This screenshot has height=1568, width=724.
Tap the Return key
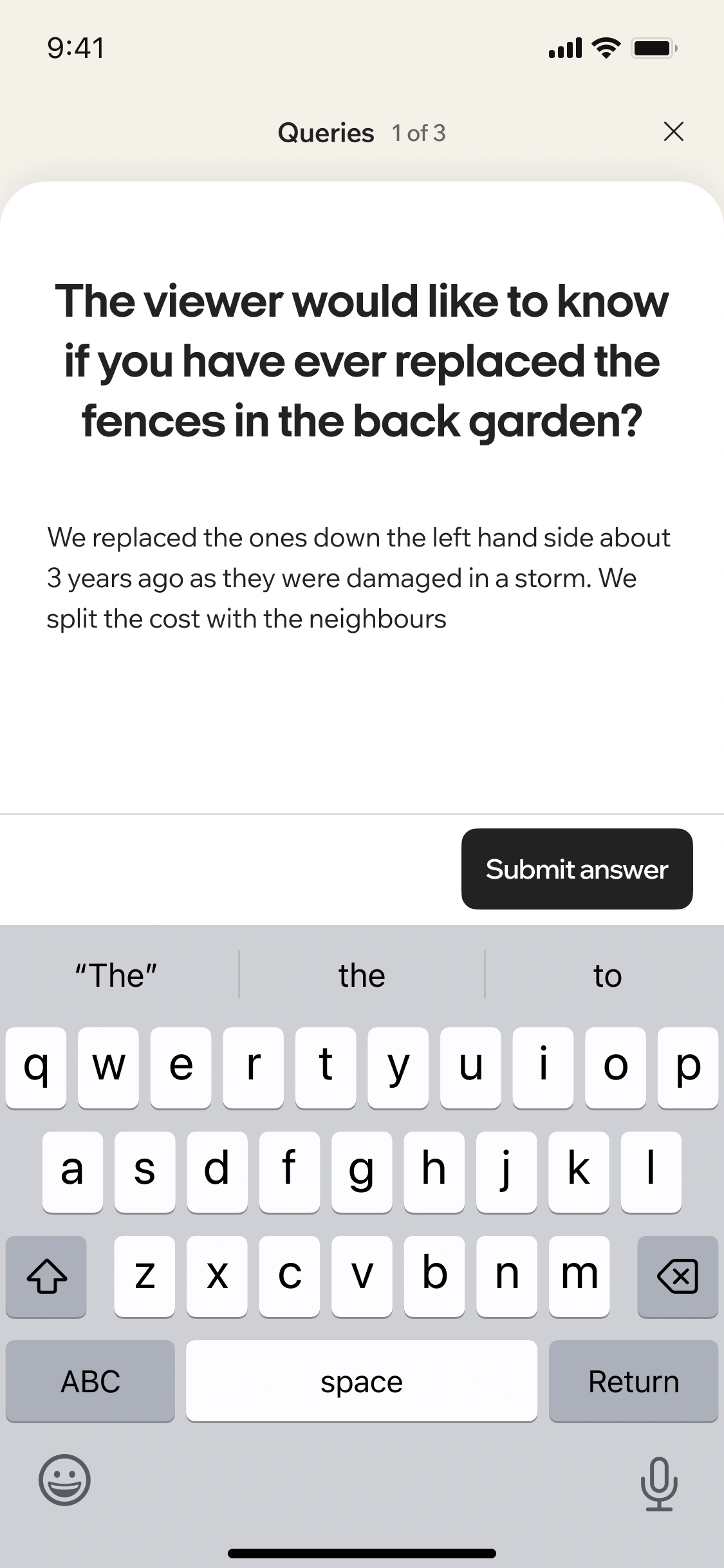pyautogui.click(x=633, y=1381)
